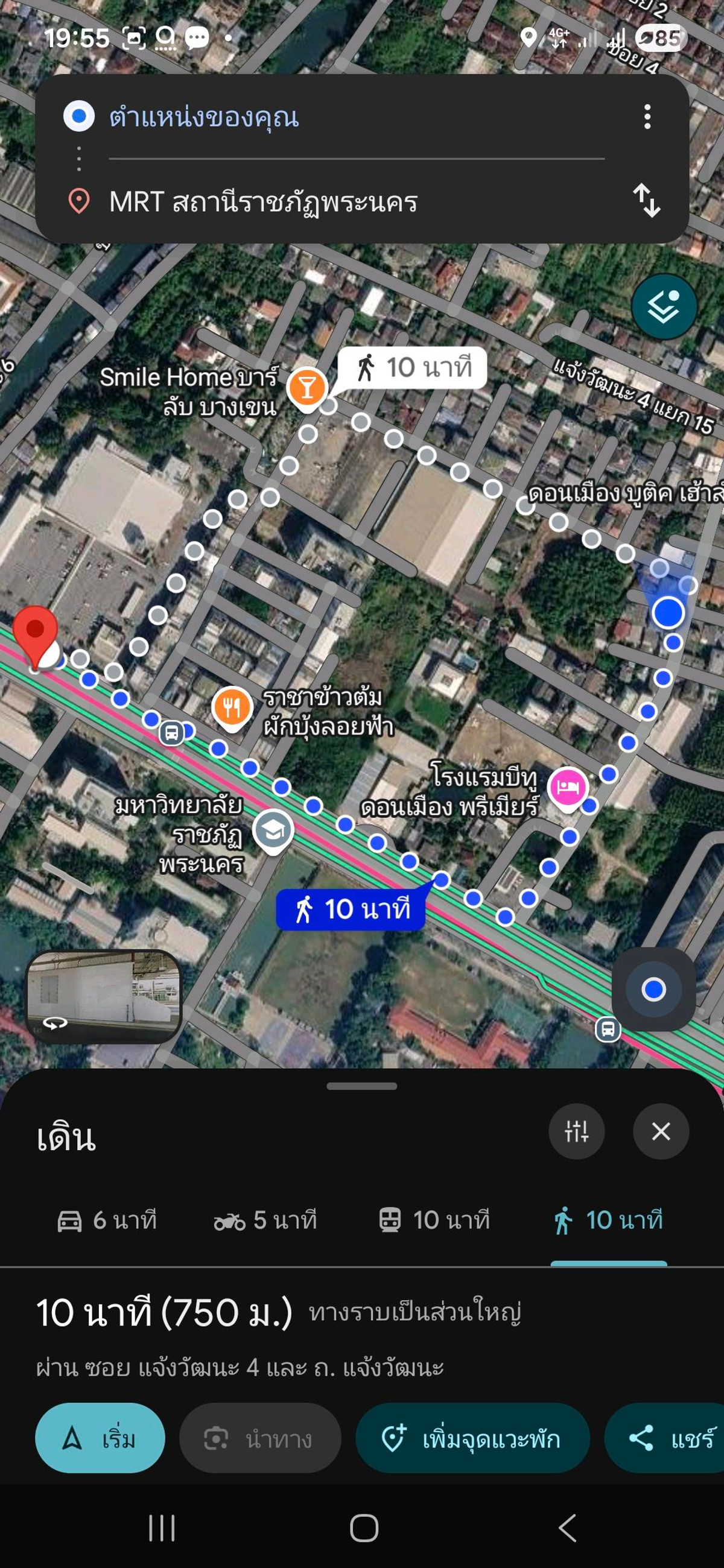
Task: Switch to public transit tab
Action: 434,1220
